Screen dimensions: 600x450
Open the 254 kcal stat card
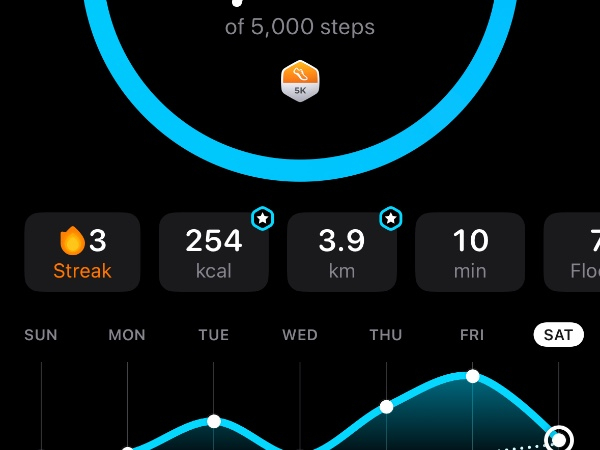pos(214,252)
